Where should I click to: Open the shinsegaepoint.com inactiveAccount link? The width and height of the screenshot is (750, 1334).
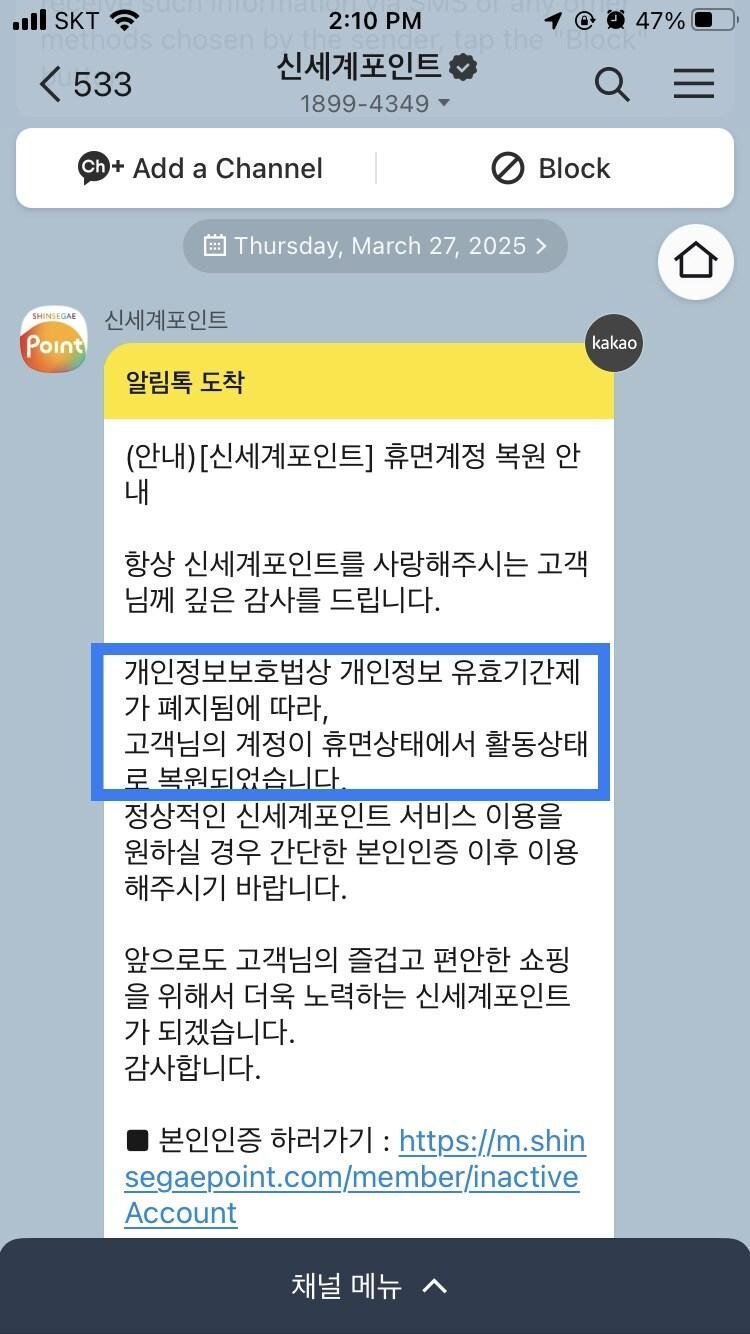tap(352, 1177)
